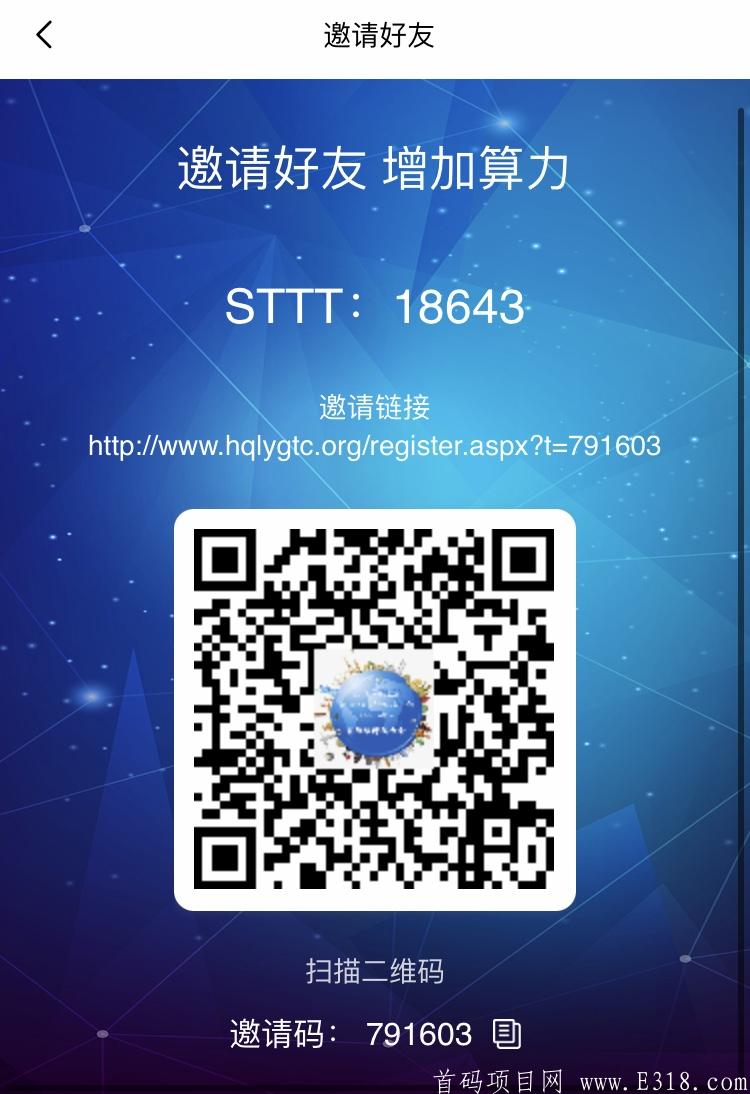Tap the duplicate-pages icon after the invite code
The image size is (750, 1094).
pyautogui.click(x=505, y=1035)
